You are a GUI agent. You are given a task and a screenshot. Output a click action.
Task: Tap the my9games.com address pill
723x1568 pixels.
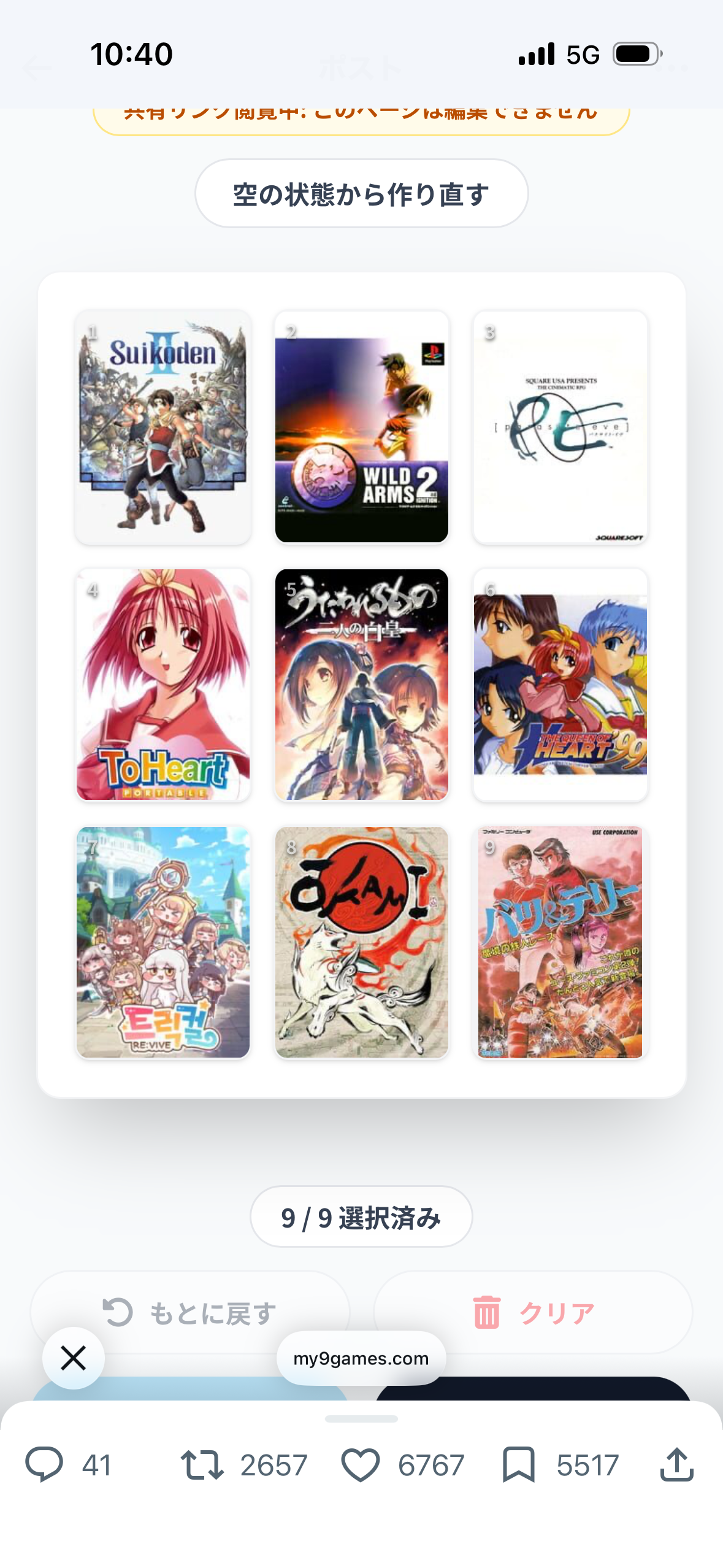tap(361, 1358)
